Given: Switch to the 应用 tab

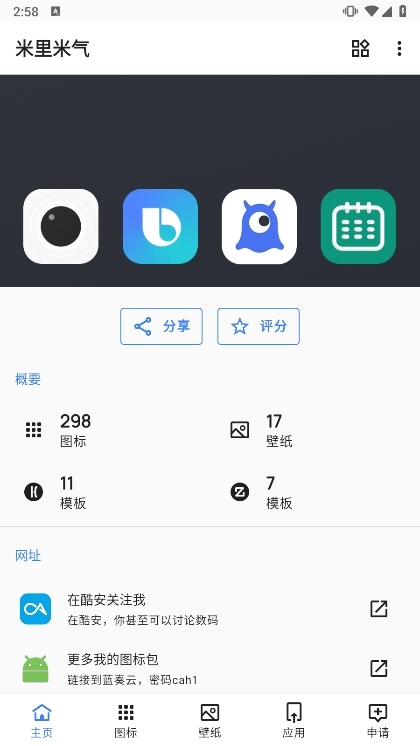Looking at the screenshot, I should [294, 720].
